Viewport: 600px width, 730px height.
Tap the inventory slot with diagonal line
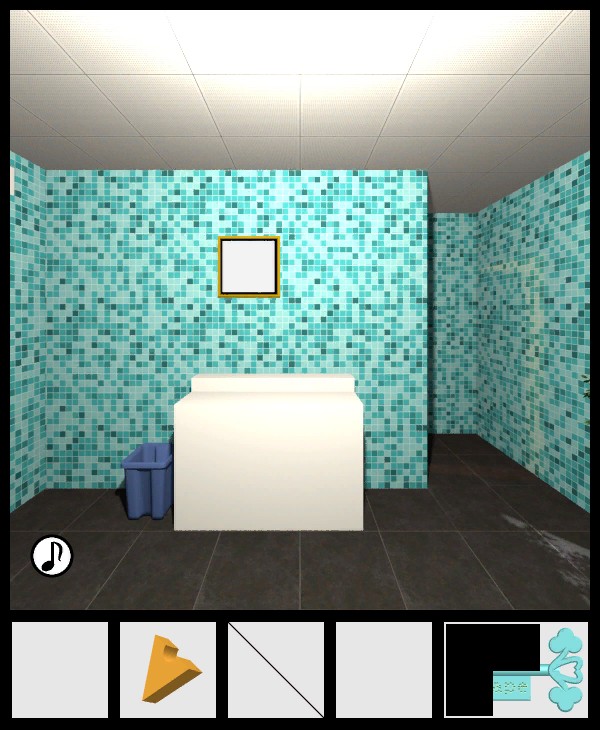(x=276, y=669)
